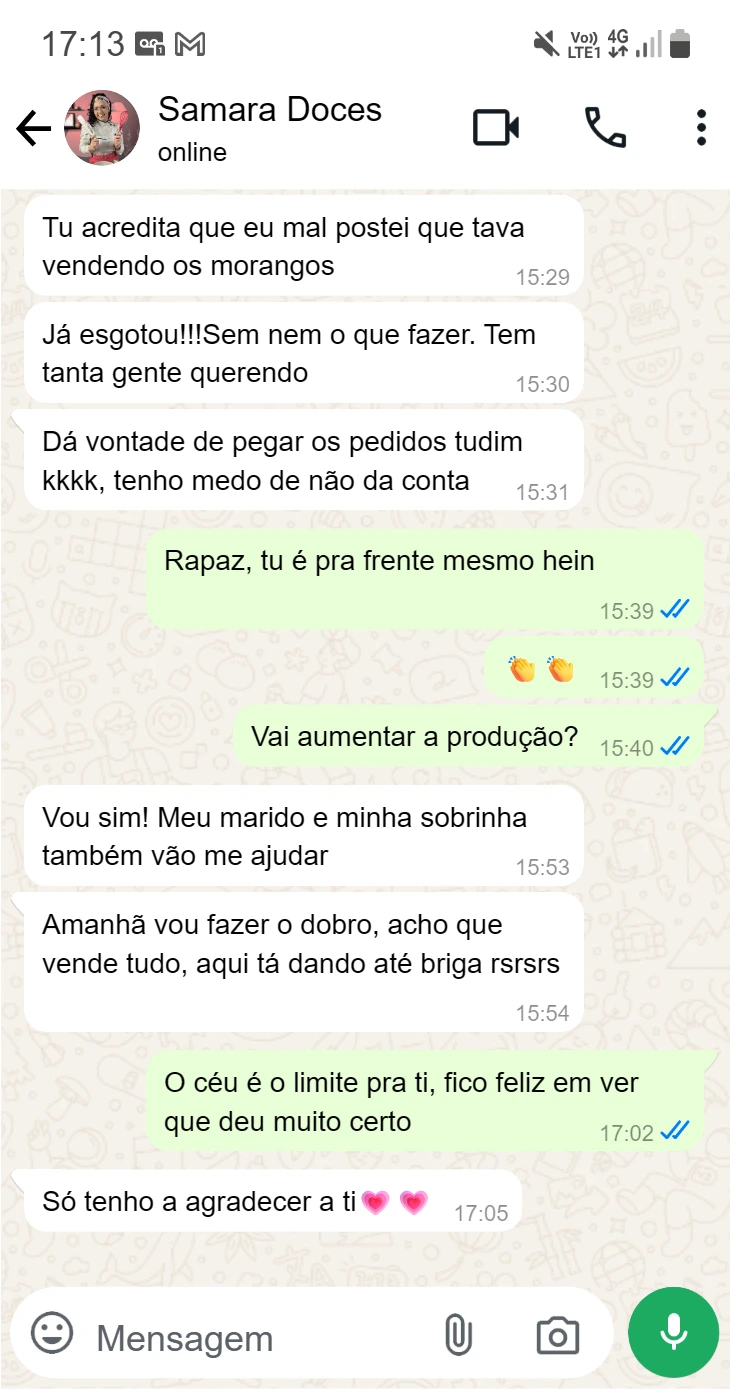Open Samara Doces contact info
The width and height of the screenshot is (730, 1390).
(x=270, y=128)
